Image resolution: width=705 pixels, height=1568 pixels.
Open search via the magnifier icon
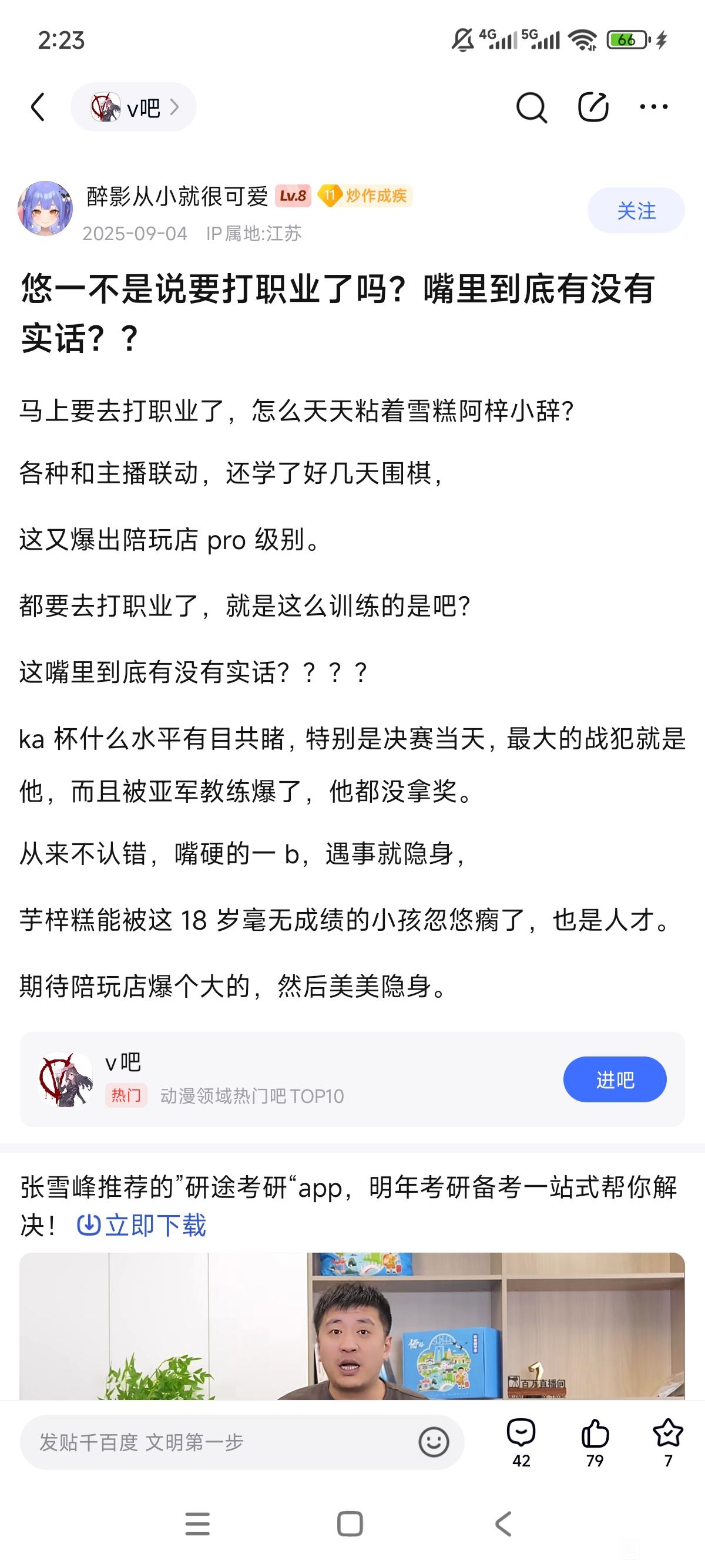(x=531, y=107)
